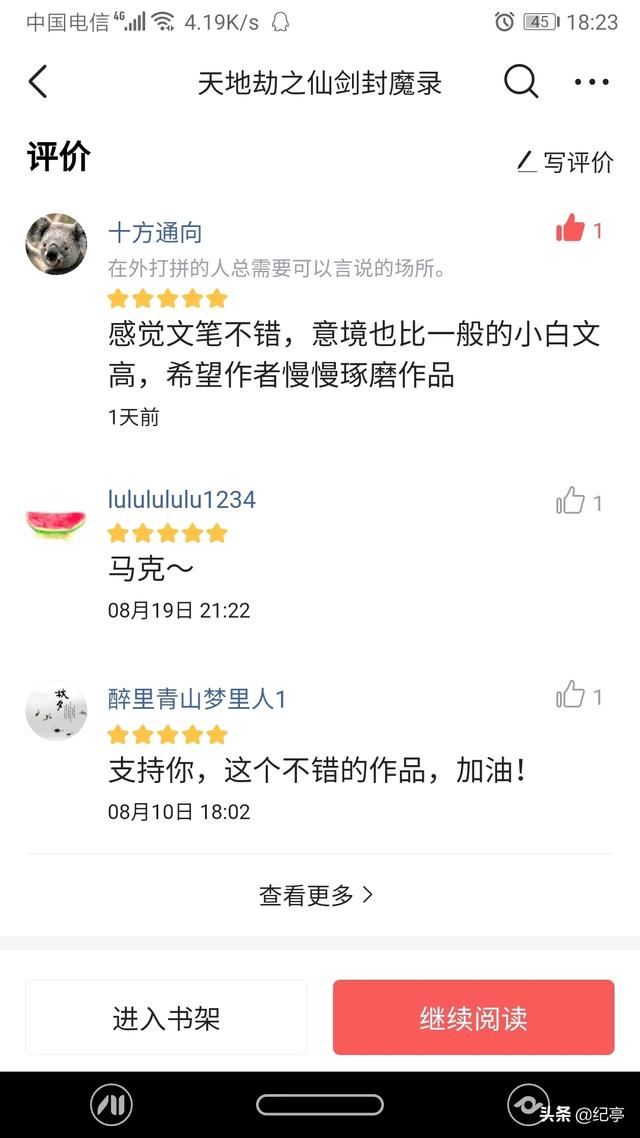Unlike the review by 十方通向
Image resolution: width=640 pixels, height=1138 pixels.
(571, 229)
